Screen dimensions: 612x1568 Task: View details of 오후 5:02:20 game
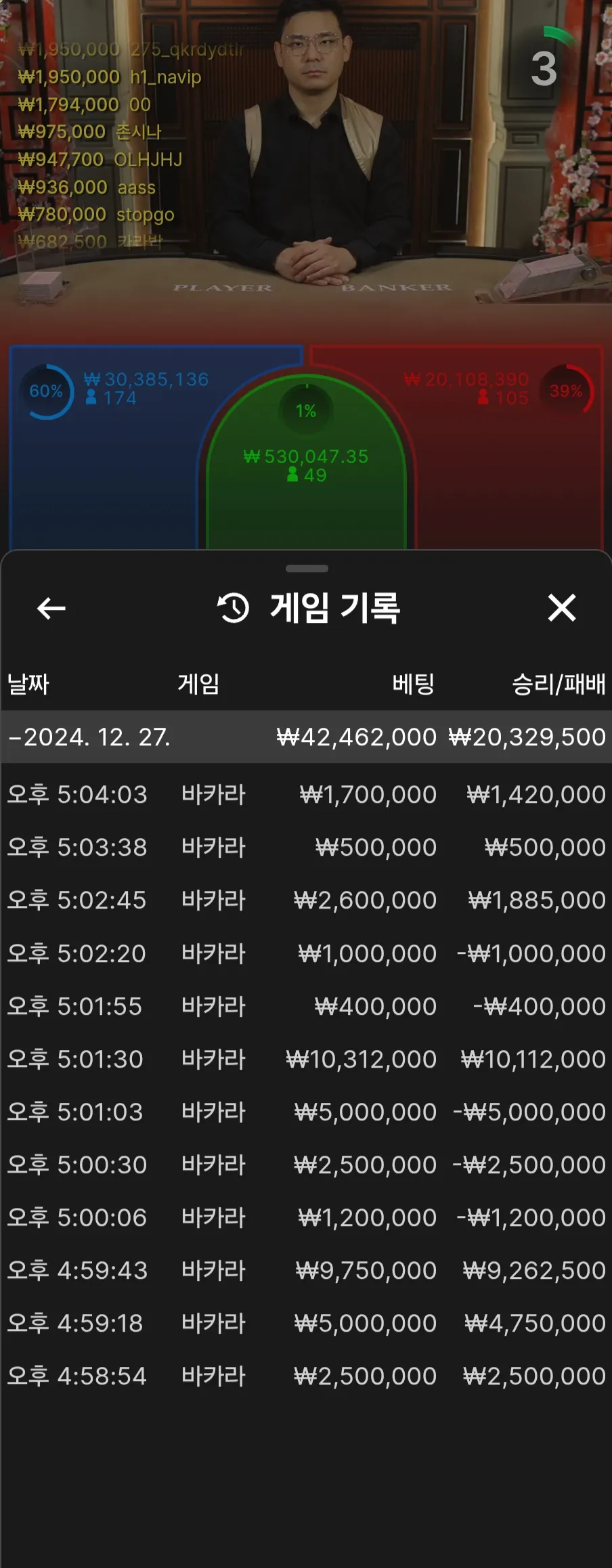(x=306, y=953)
